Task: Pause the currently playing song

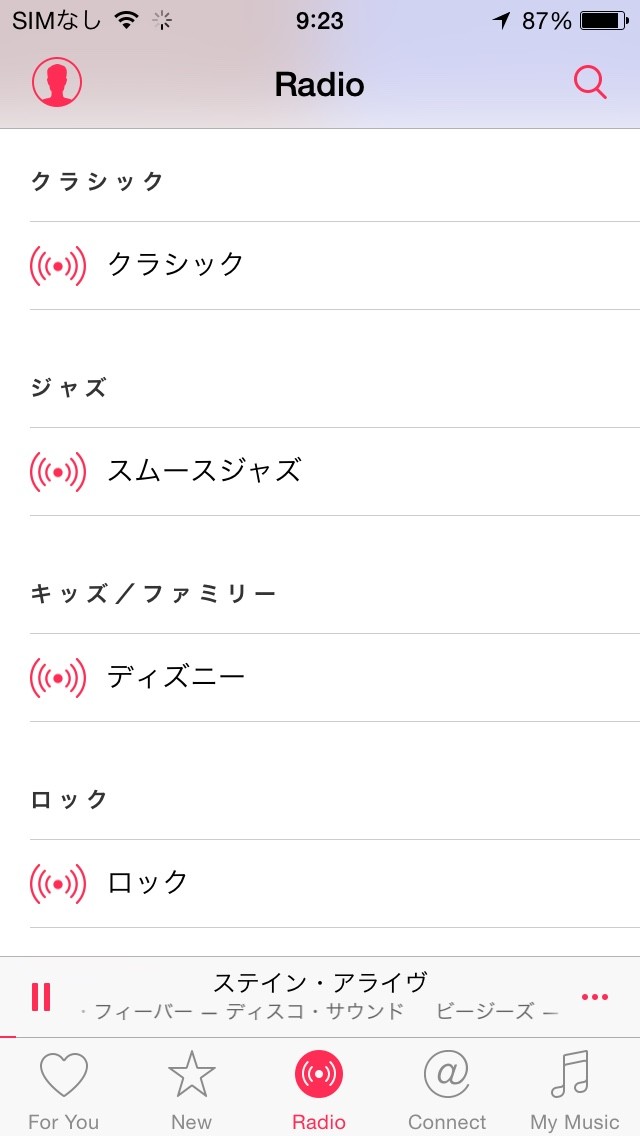Action: (41, 997)
